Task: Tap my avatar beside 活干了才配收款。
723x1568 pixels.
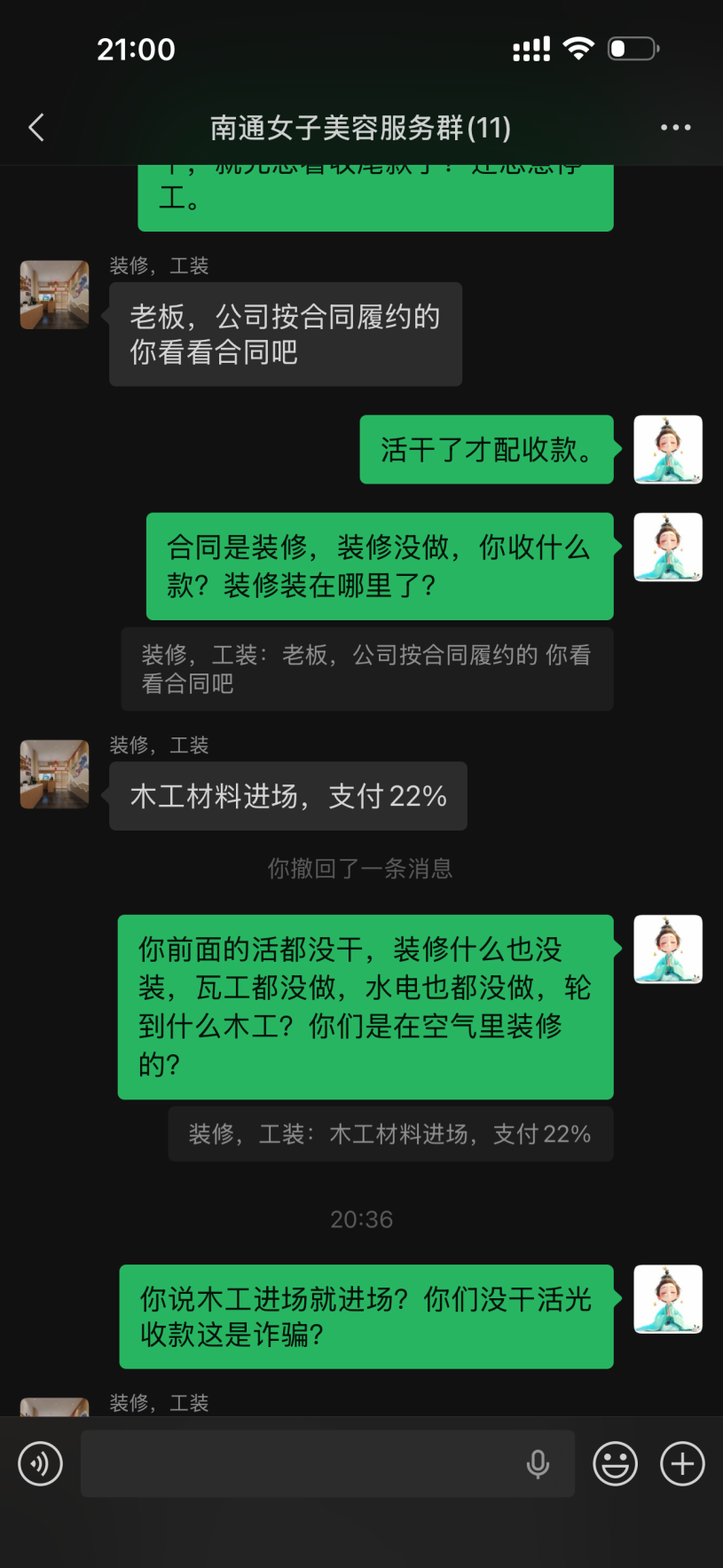Action: (x=668, y=450)
